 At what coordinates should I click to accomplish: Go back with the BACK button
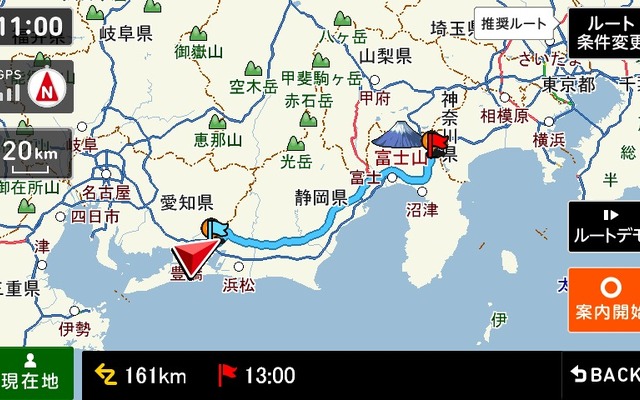pyautogui.click(x=603, y=376)
